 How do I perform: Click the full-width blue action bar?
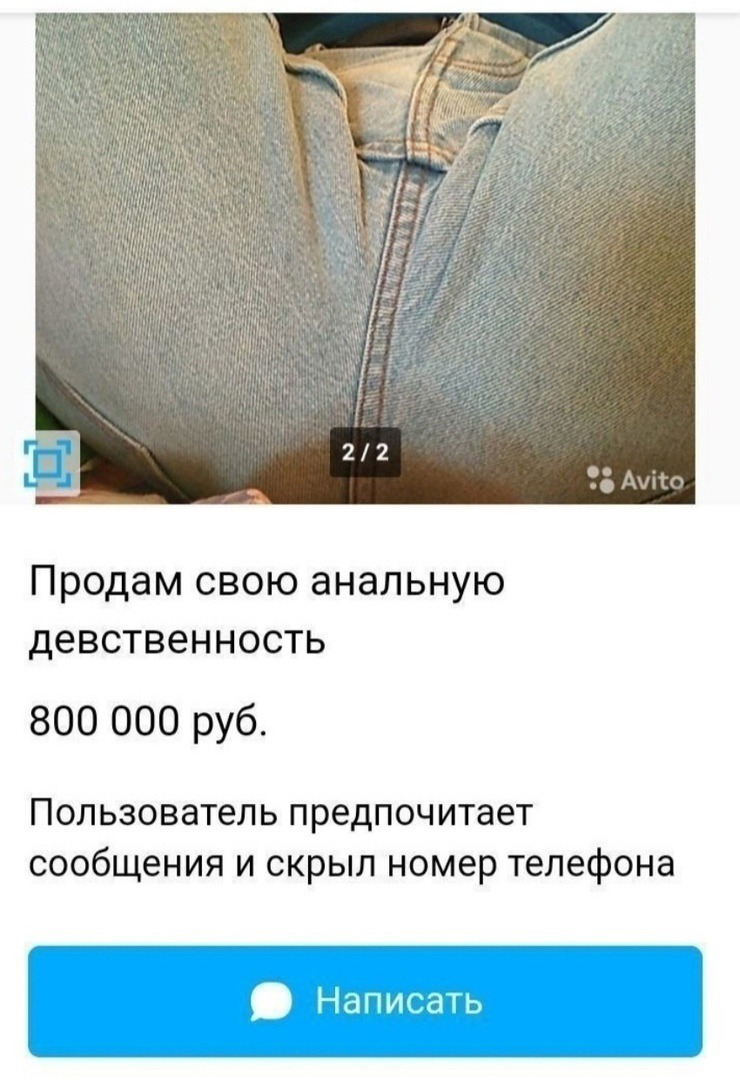370,996
